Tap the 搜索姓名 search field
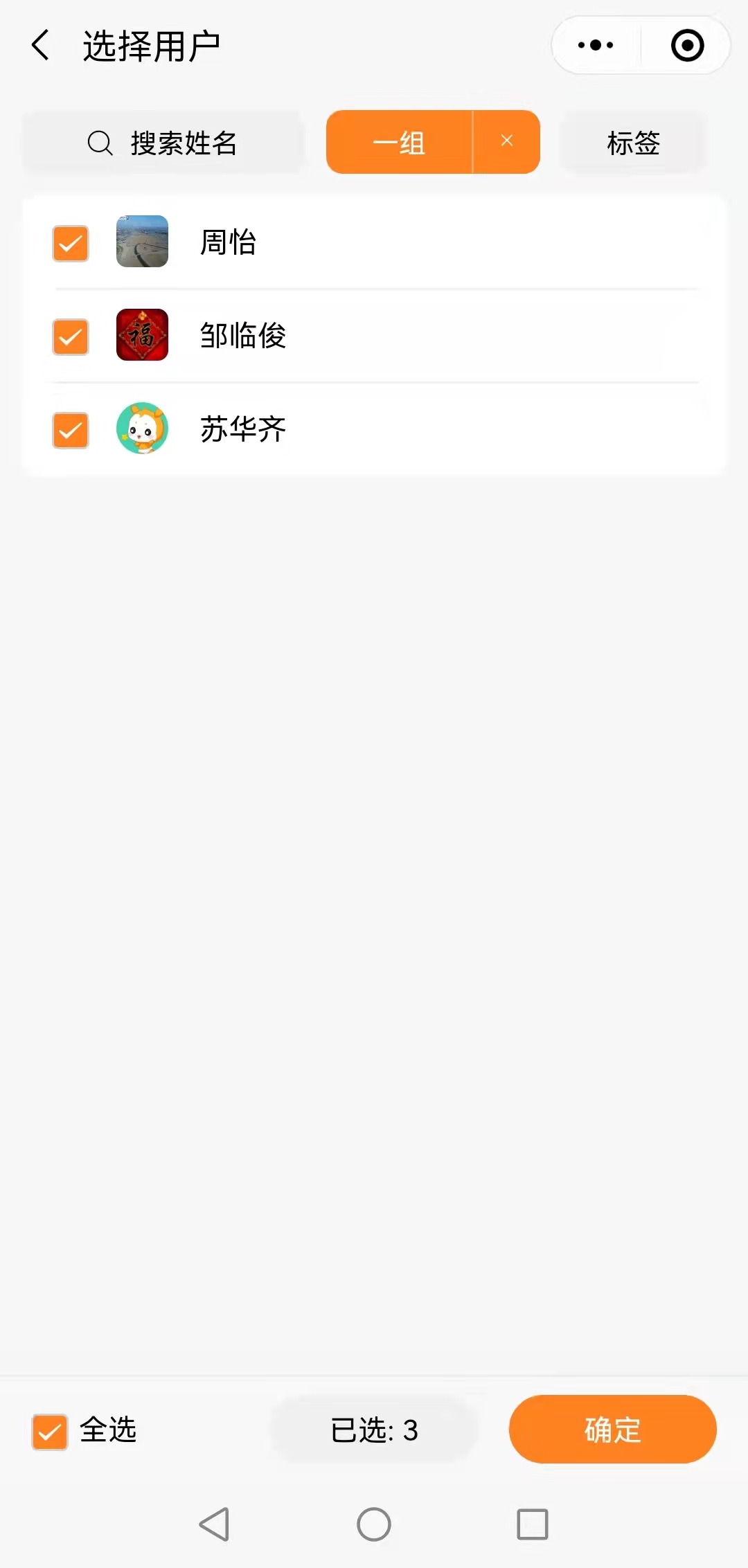 tap(163, 143)
